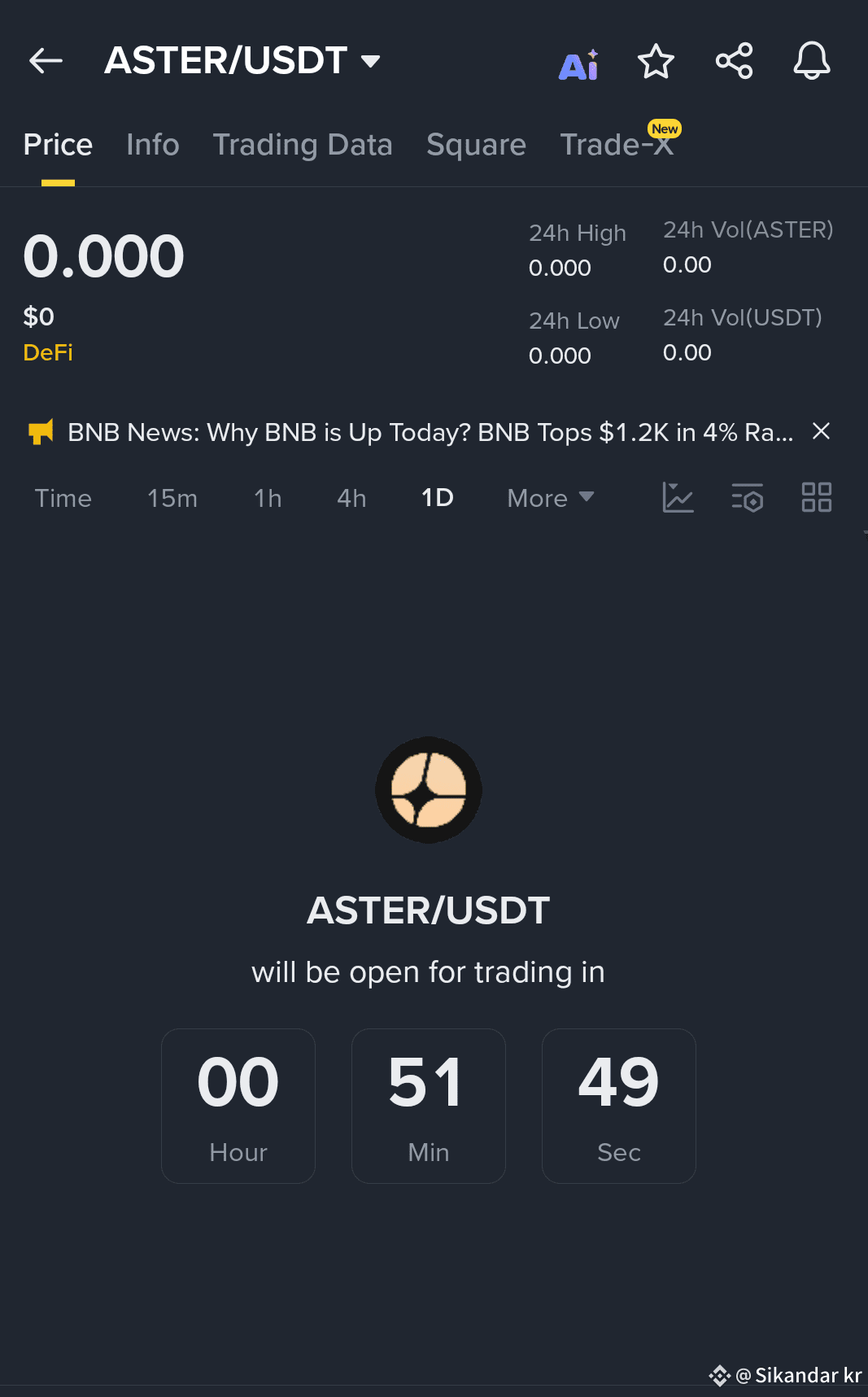Image resolution: width=868 pixels, height=1397 pixels.
Task: Switch chart to 1h interval
Action: tap(267, 498)
